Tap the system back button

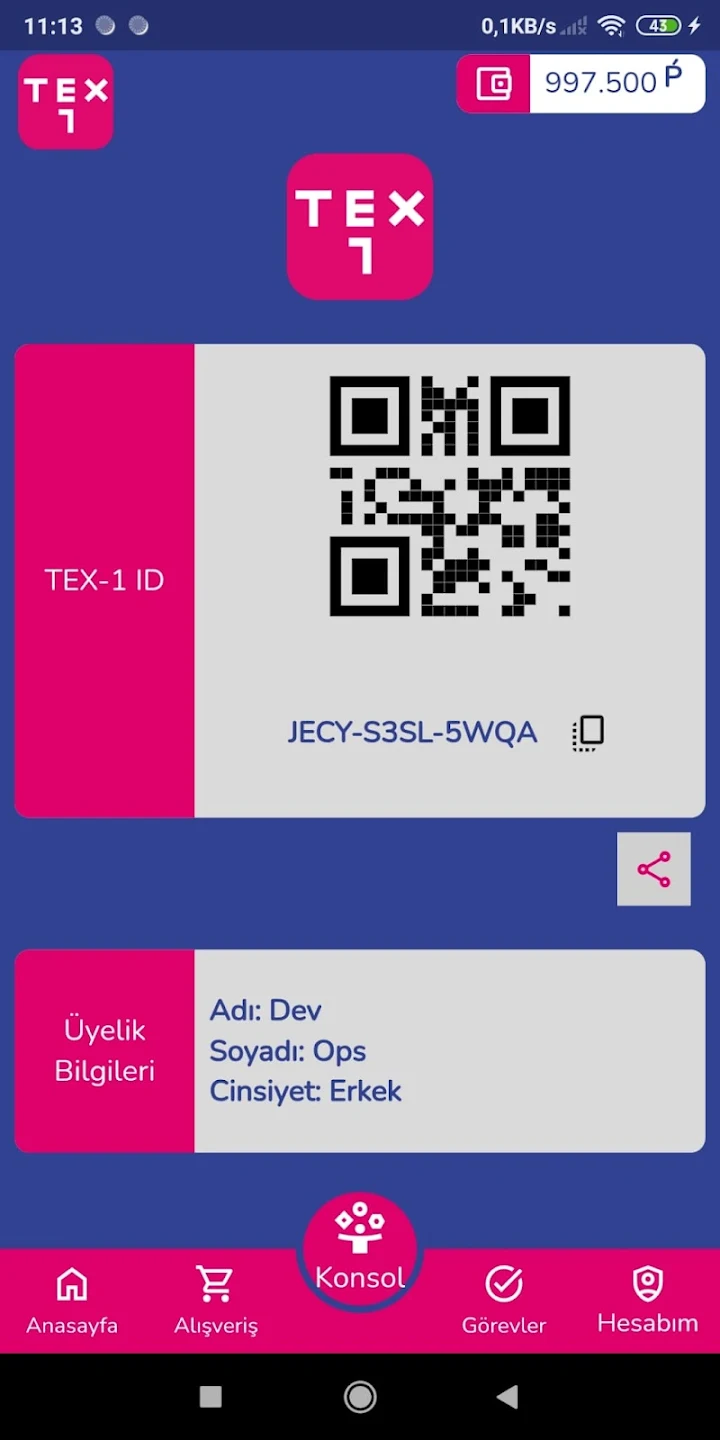click(508, 1397)
